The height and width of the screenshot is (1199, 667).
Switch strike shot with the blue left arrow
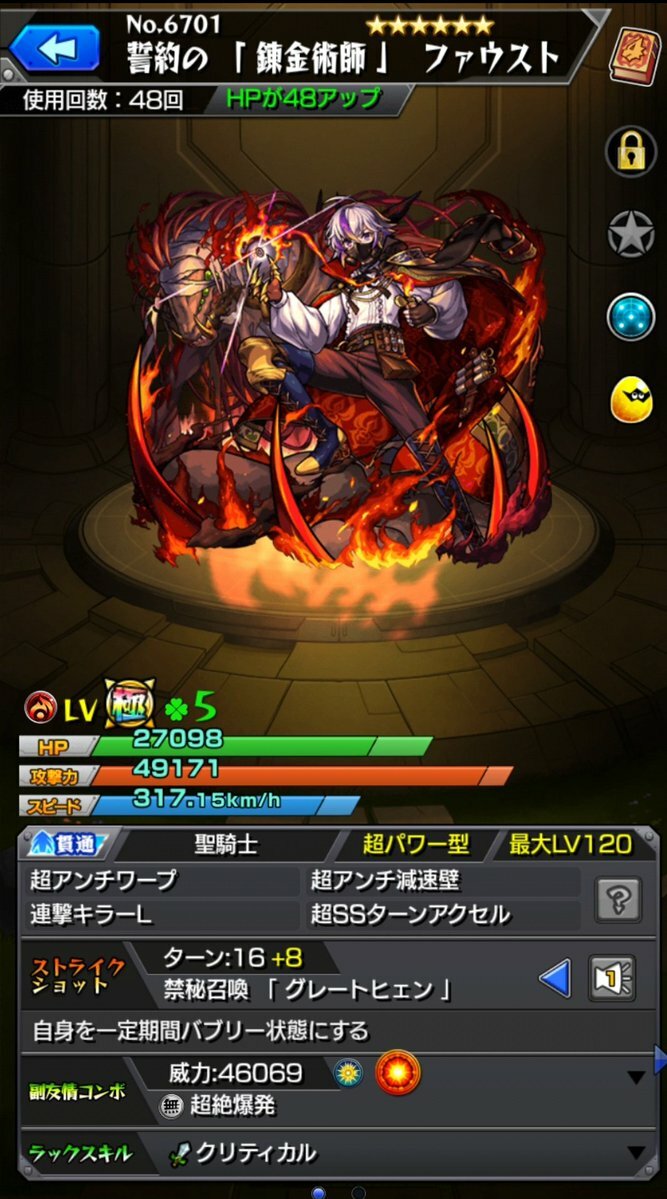(x=555, y=977)
